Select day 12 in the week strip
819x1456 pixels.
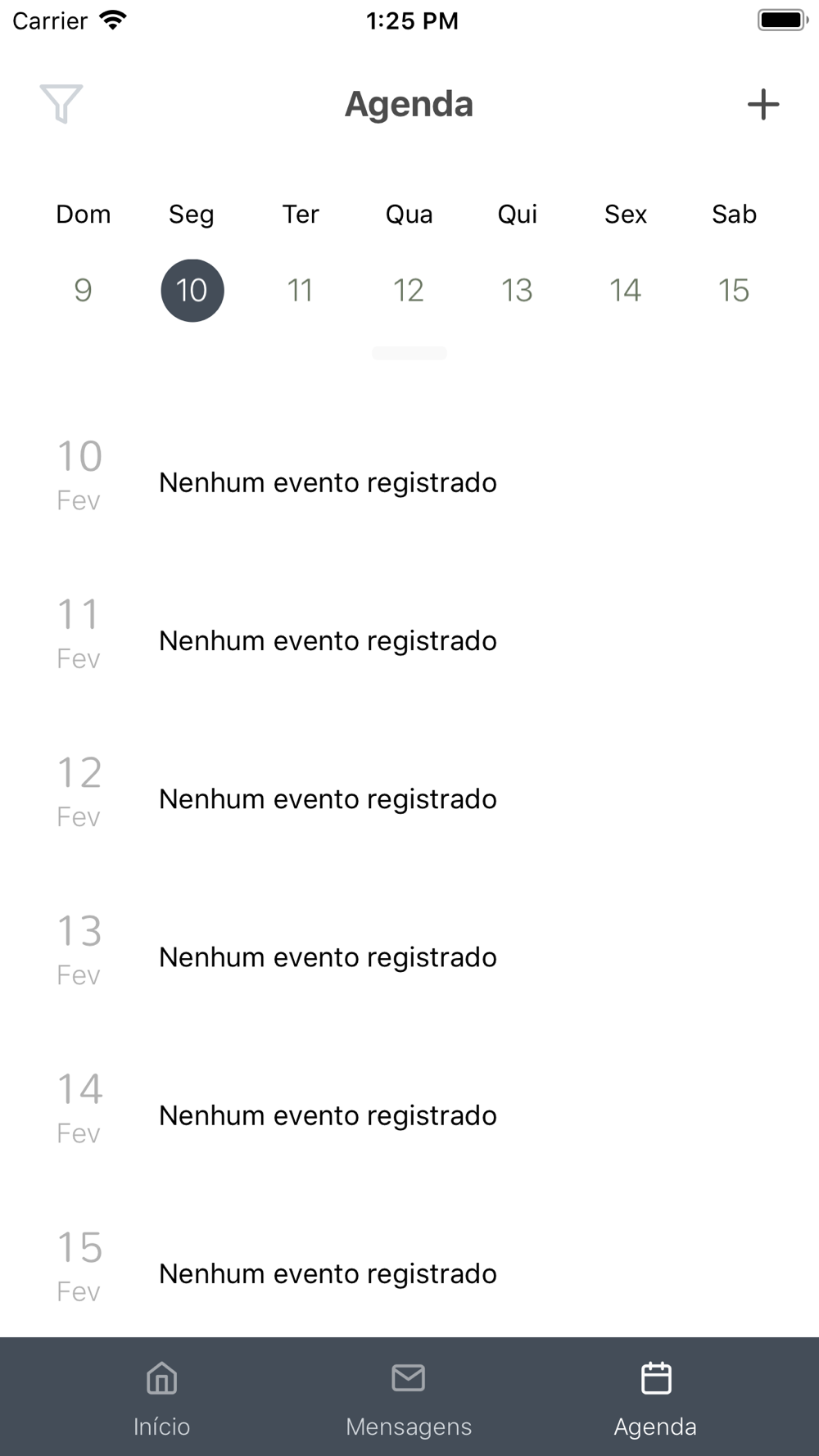tap(409, 290)
